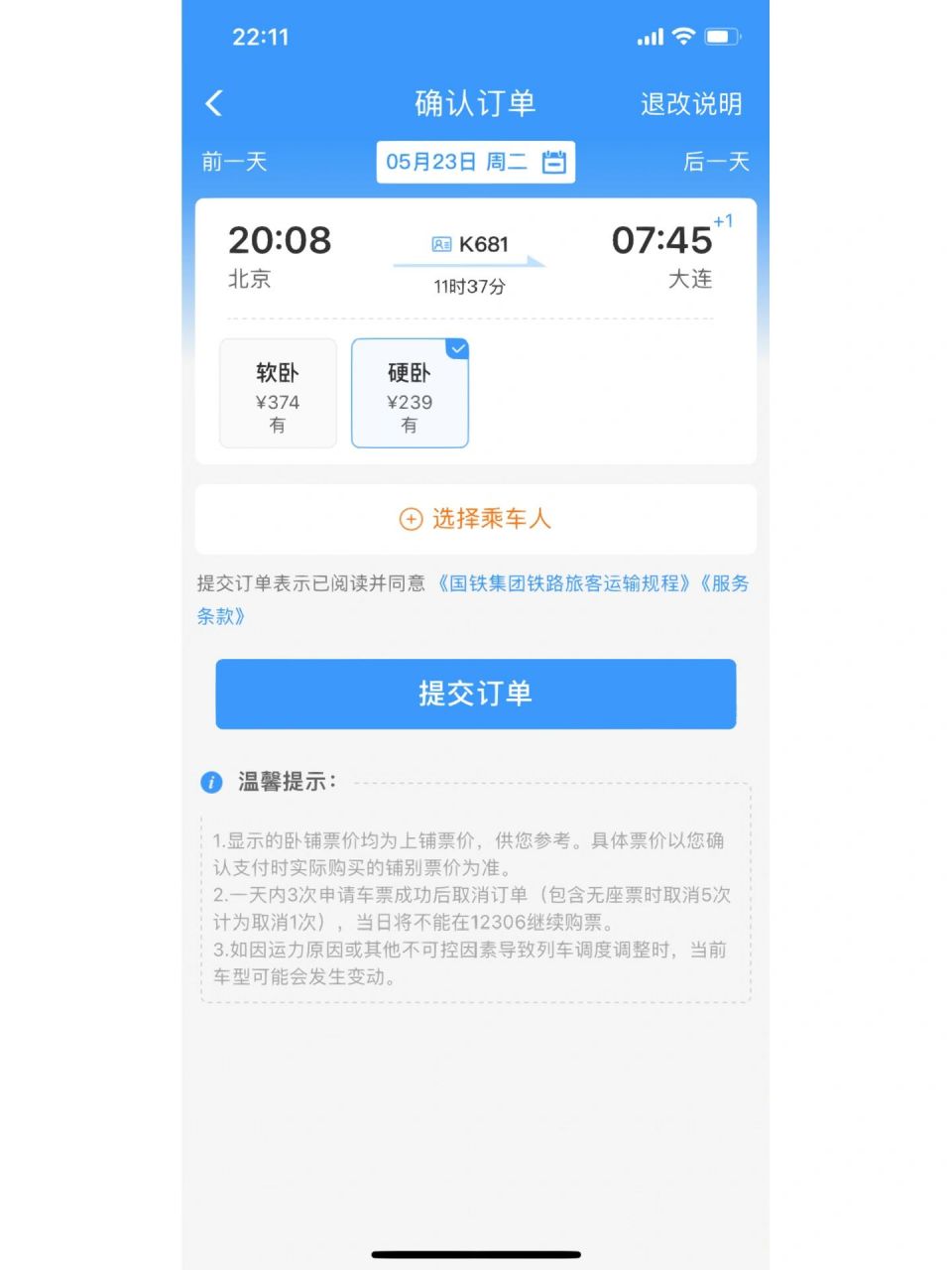Tap the K681 train number for details
Viewport: 952px width, 1270px height.
coord(483,244)
